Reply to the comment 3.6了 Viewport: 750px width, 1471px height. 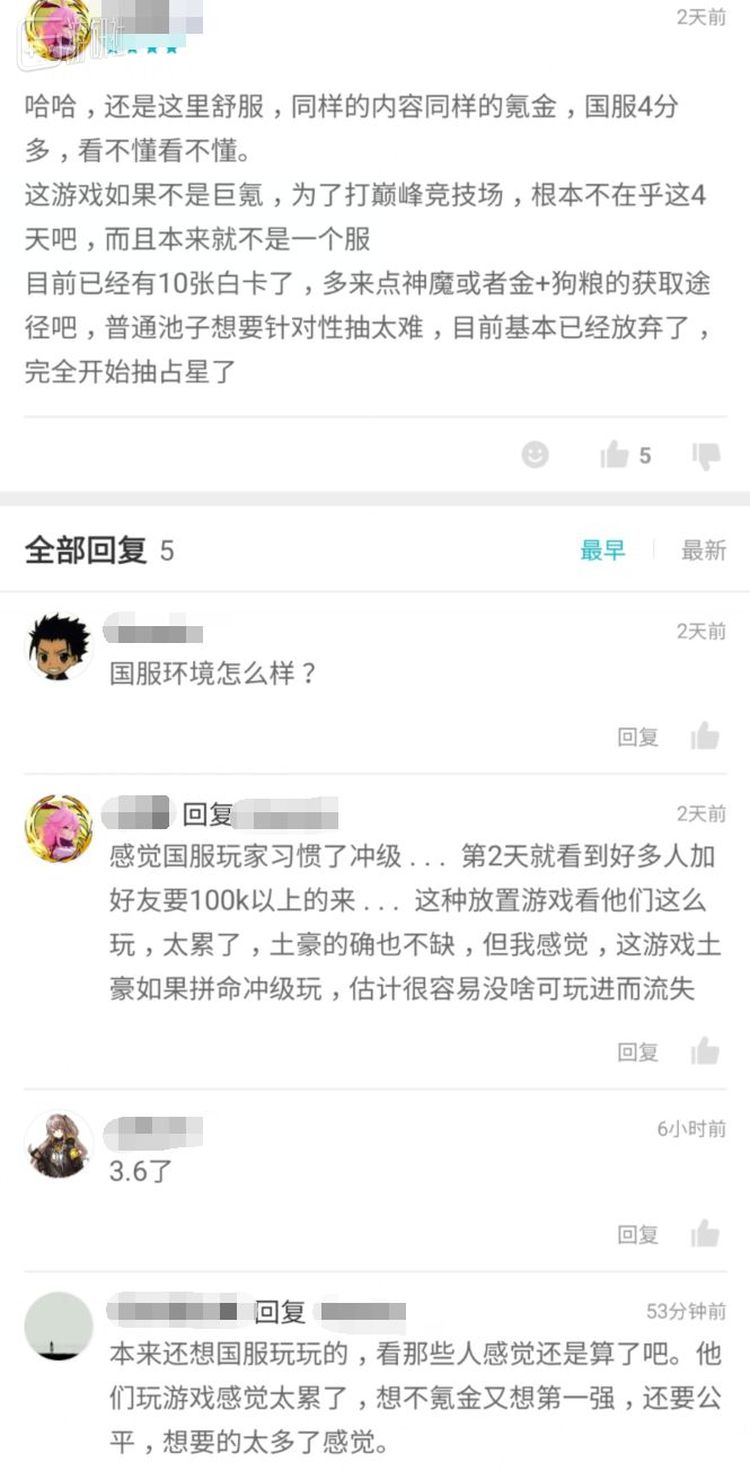pyautogui.click(x=638, y=1234)
